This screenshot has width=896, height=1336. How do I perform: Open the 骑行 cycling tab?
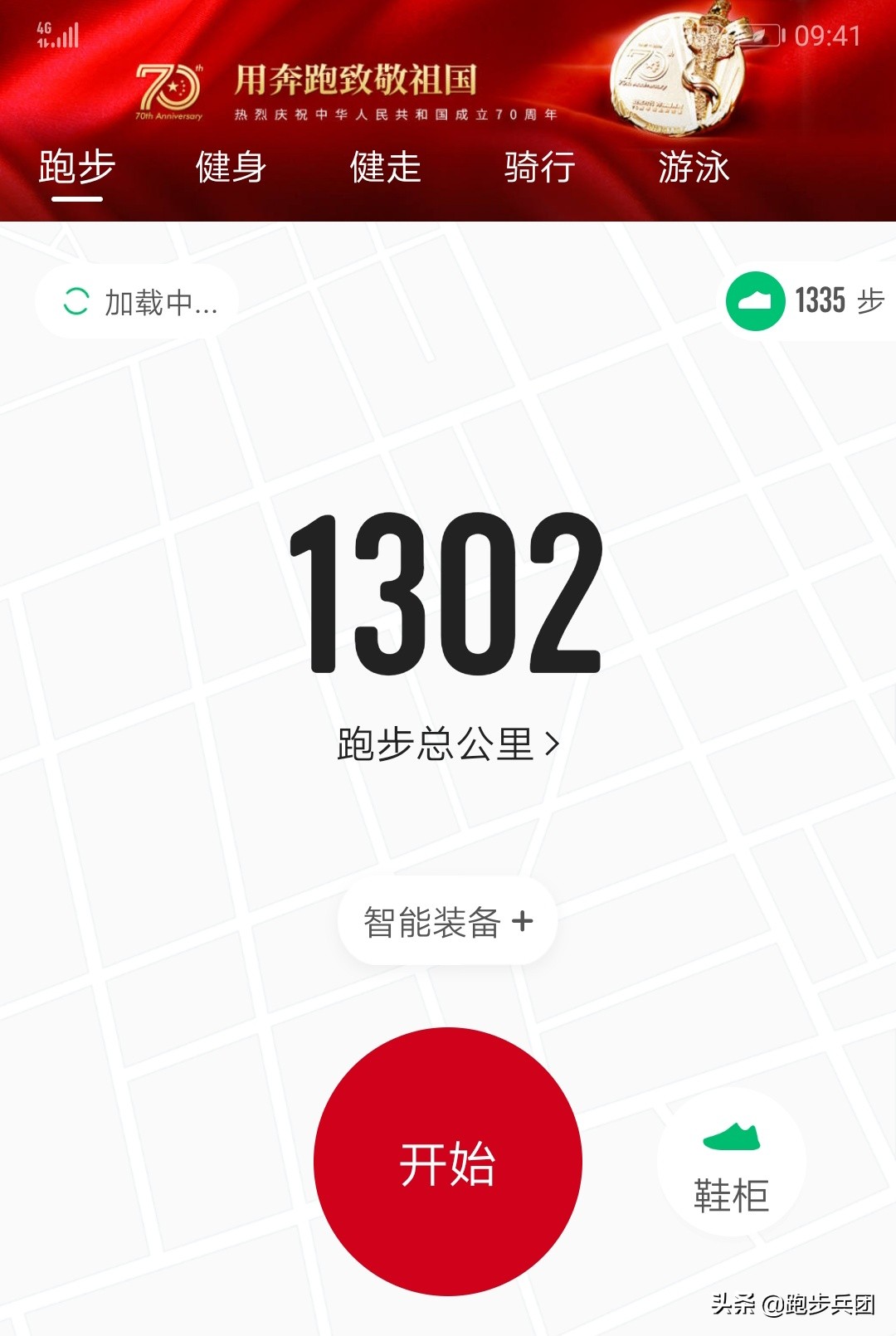pyautogui.click(x=541, y=168)
